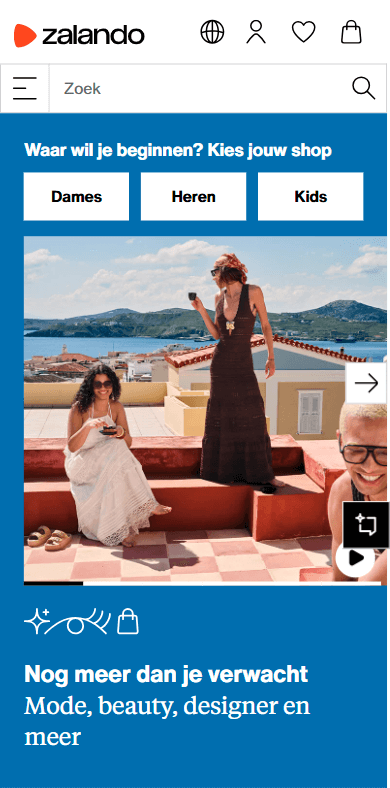Tap the magnifying glass search icon

pos(363,88)
